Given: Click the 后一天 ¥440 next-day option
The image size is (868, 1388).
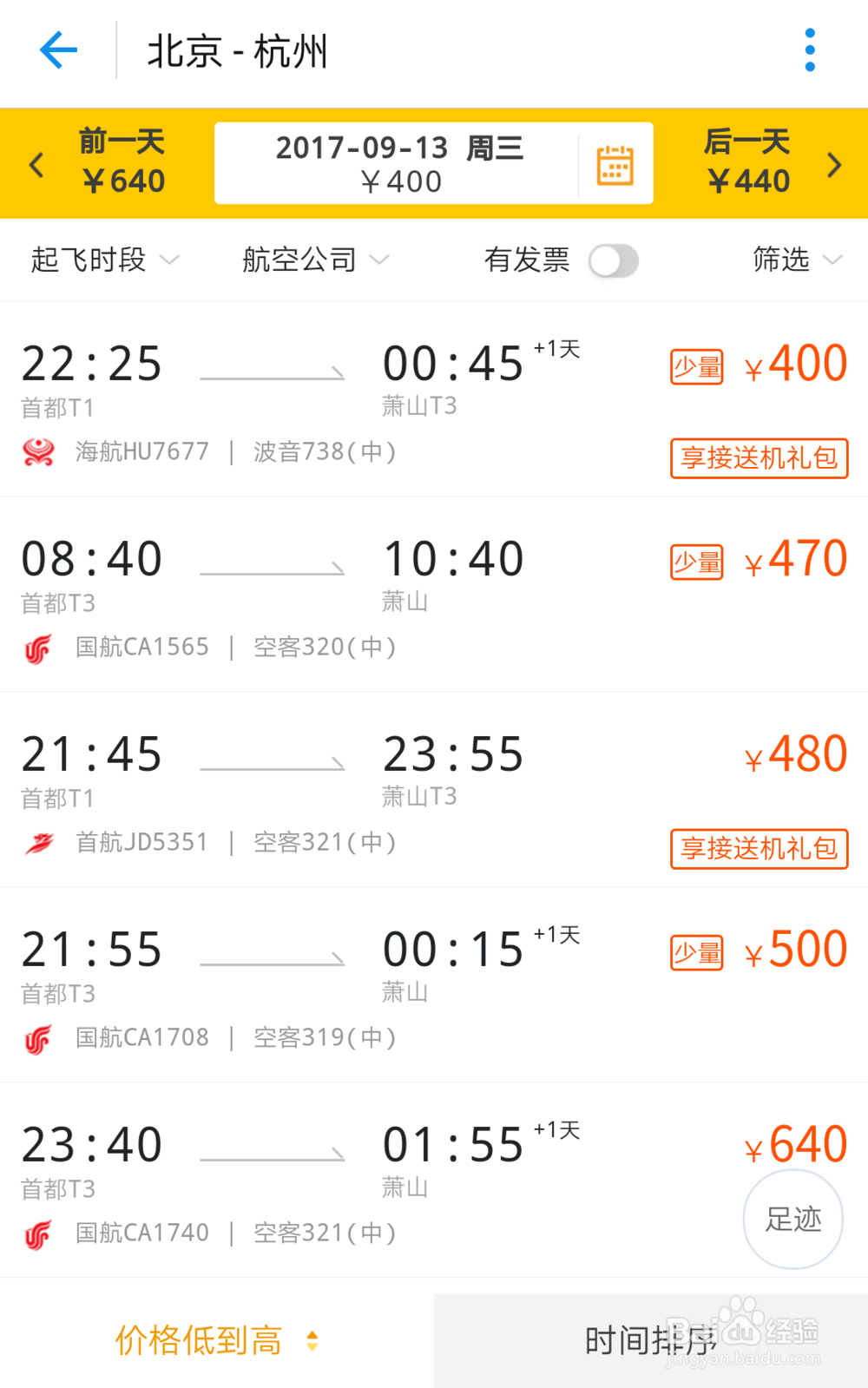Looking at the screenshot, I should point(747,163).
